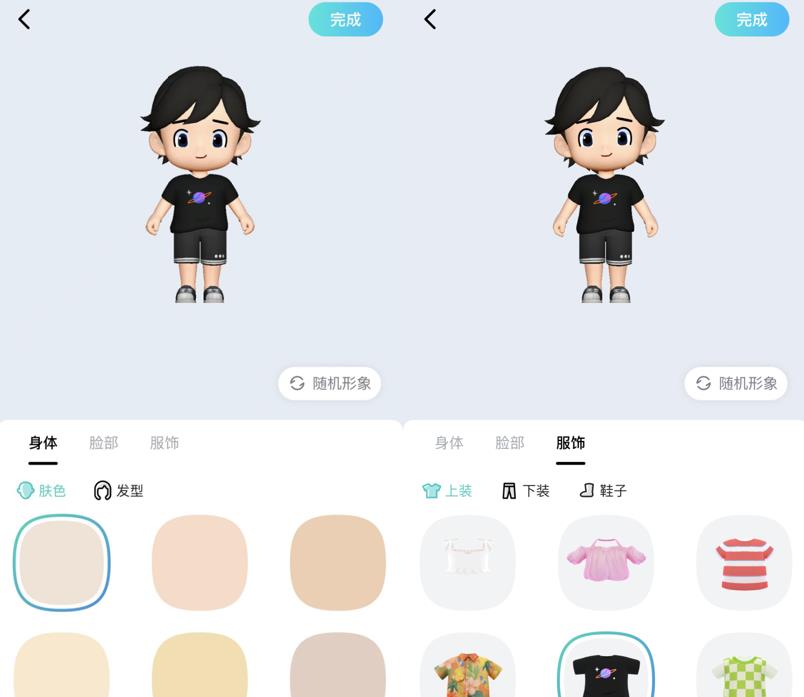
Task: Pick the orange floral shirt
Action: coord(468,668)
